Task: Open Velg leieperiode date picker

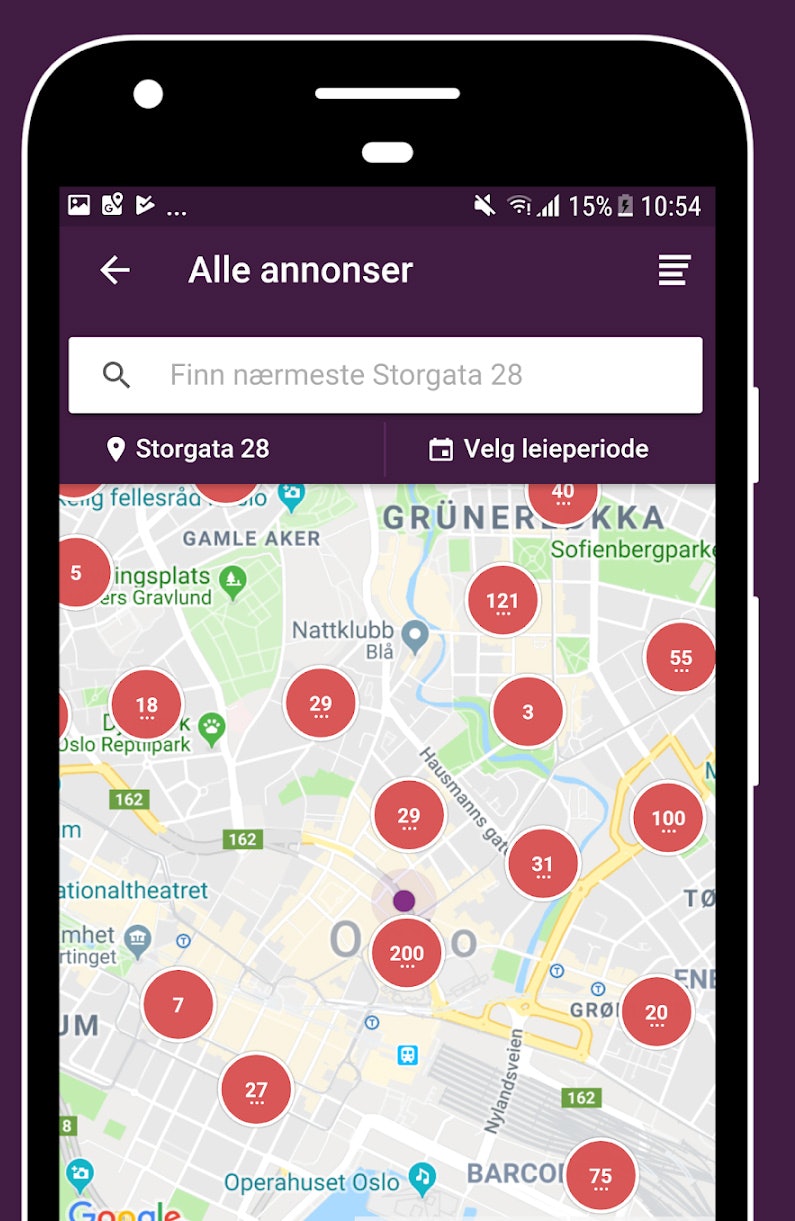Action: (538, 449)
